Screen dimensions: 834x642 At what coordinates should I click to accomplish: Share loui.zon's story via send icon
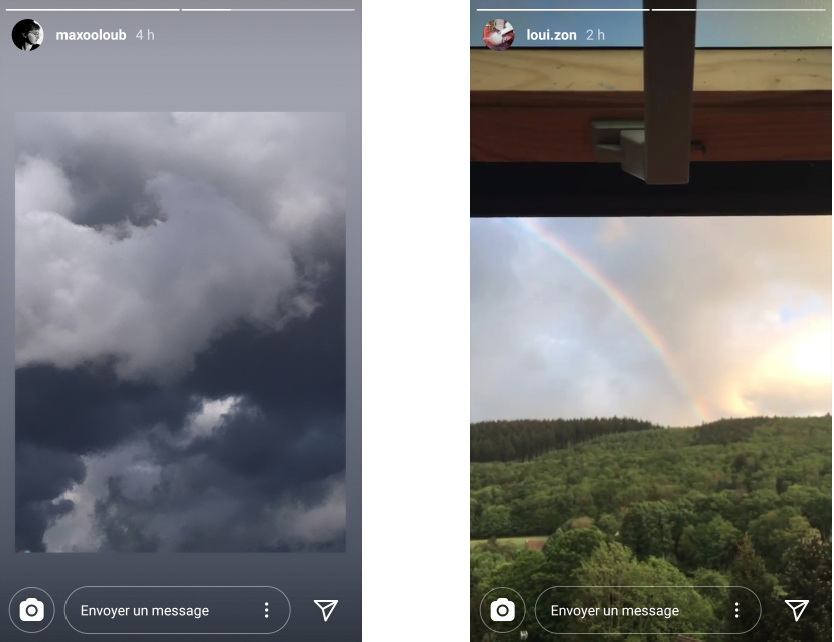(x=797, y=610)
